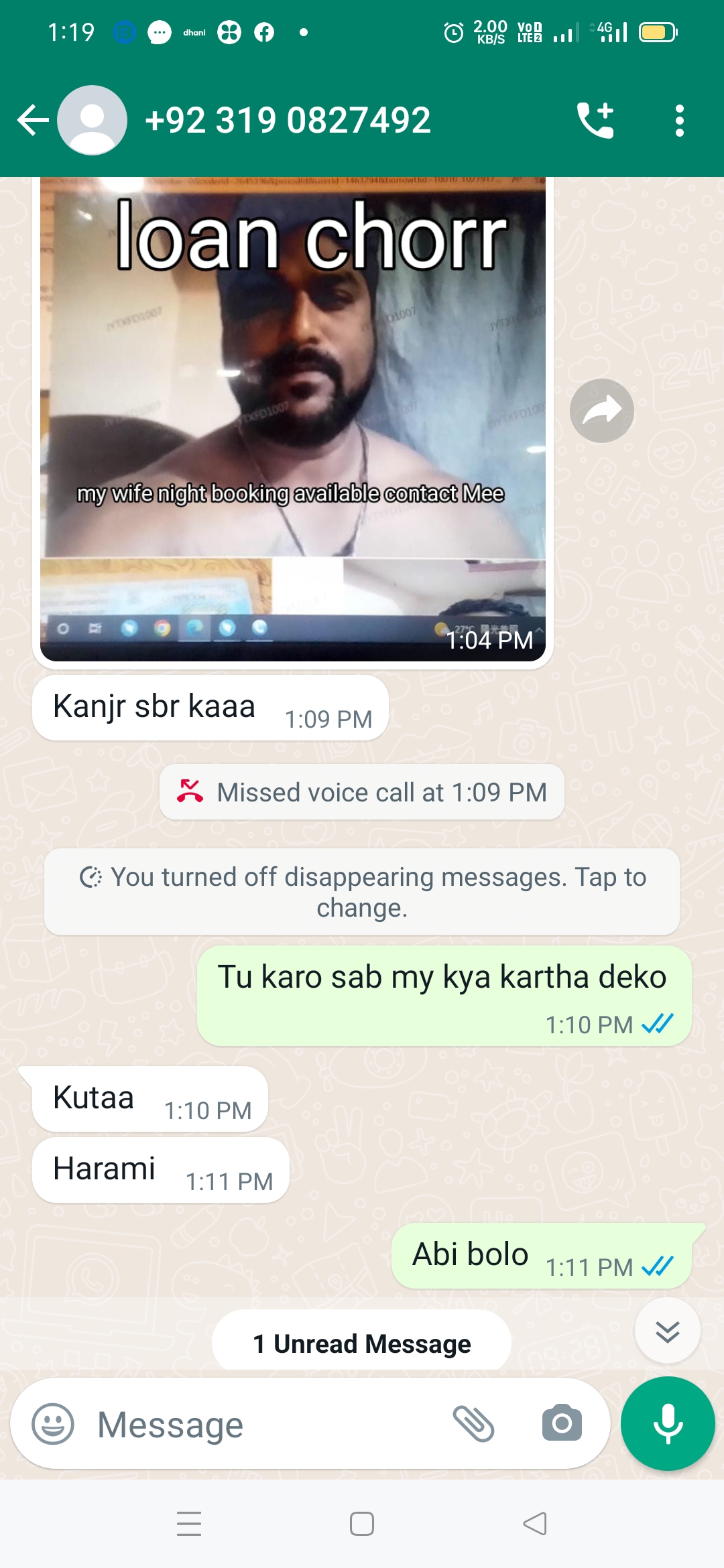This screenshot has height=1568, width=724.
Task: Go to the system home screen
Action: 362,1524
